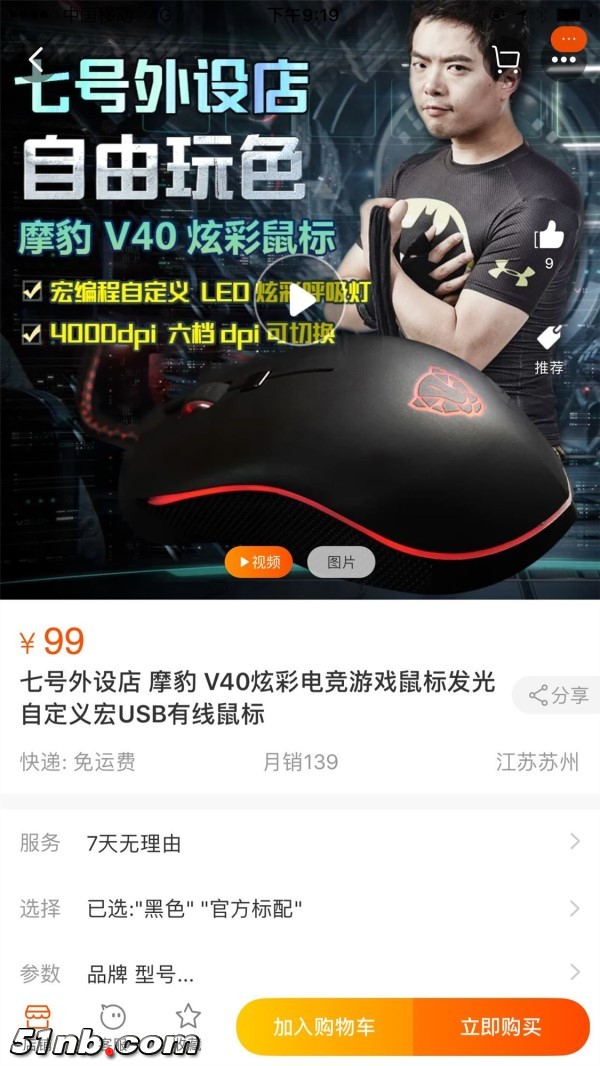Open the three-dot overflow menu

[565, 59]
